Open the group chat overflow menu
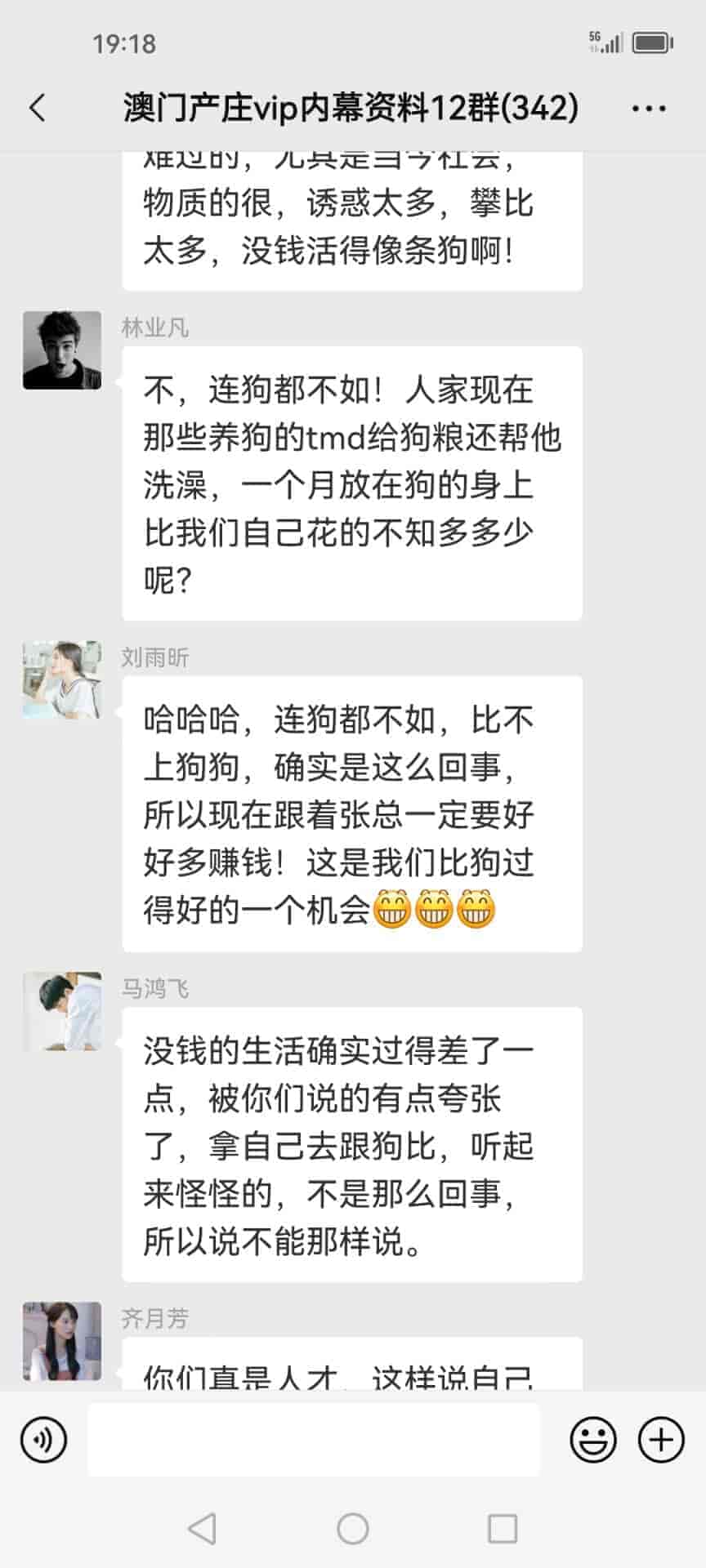The width and height of the screenshot is (706, 1568). pyautogui.click(x=649, y=108)
